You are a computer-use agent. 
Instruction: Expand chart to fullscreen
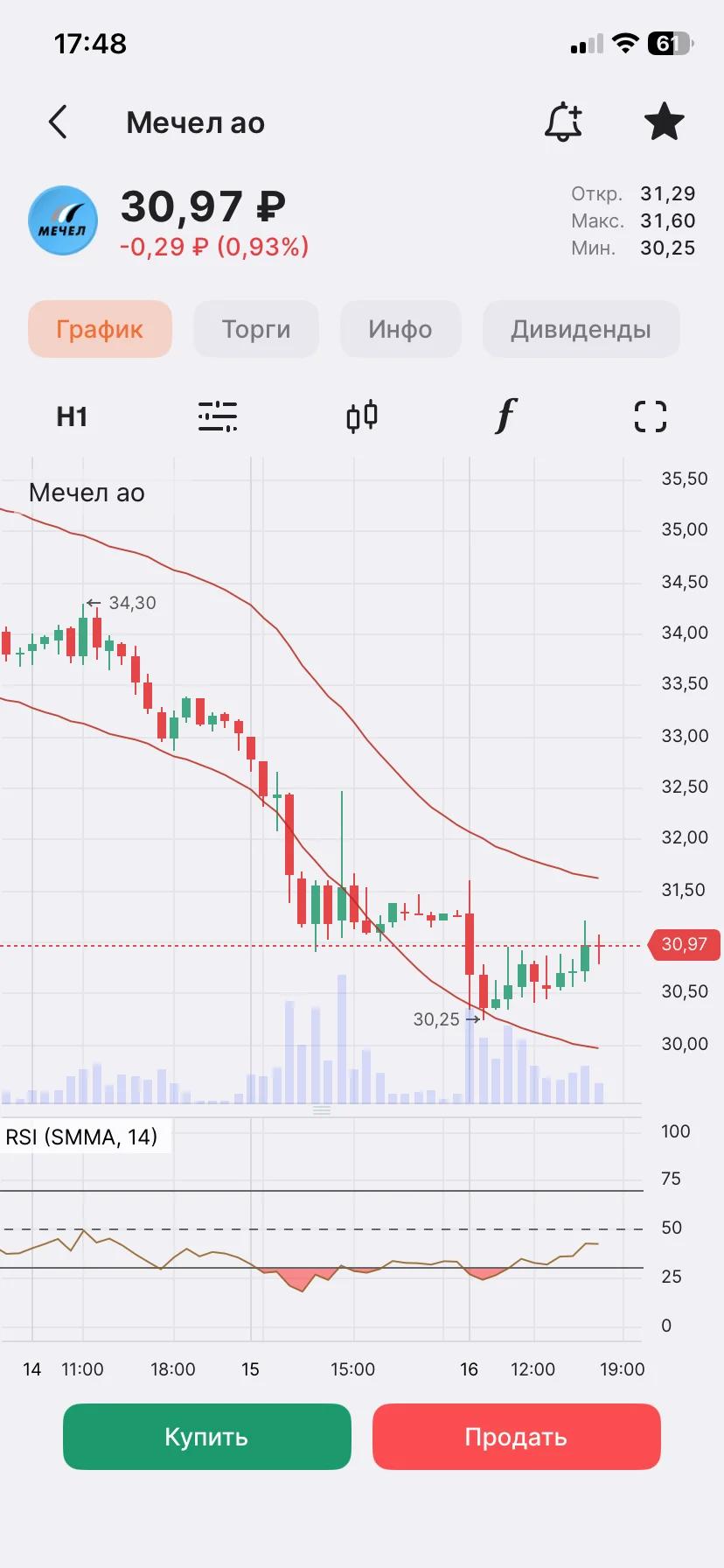click(x=651, y=416)
